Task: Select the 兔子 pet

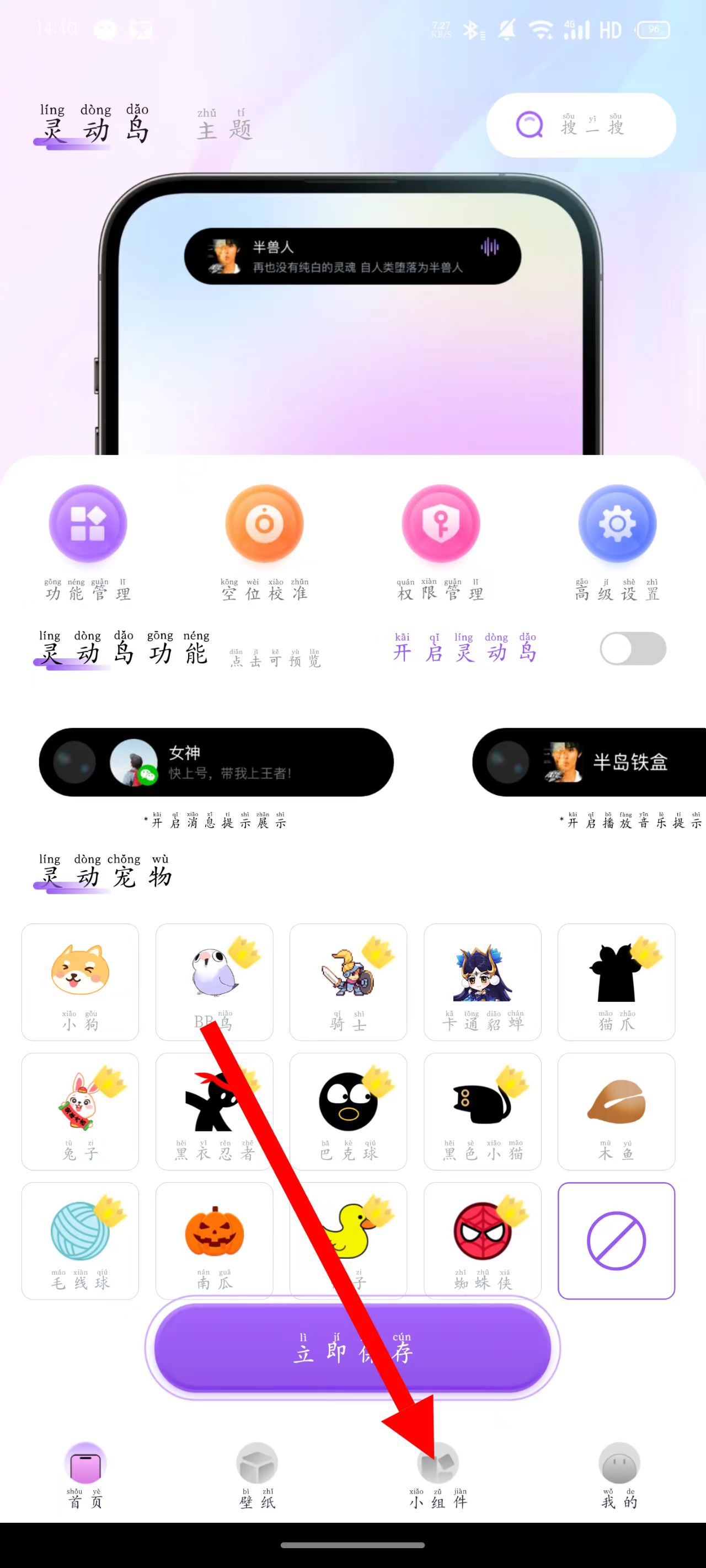Action: (80, 1111)
